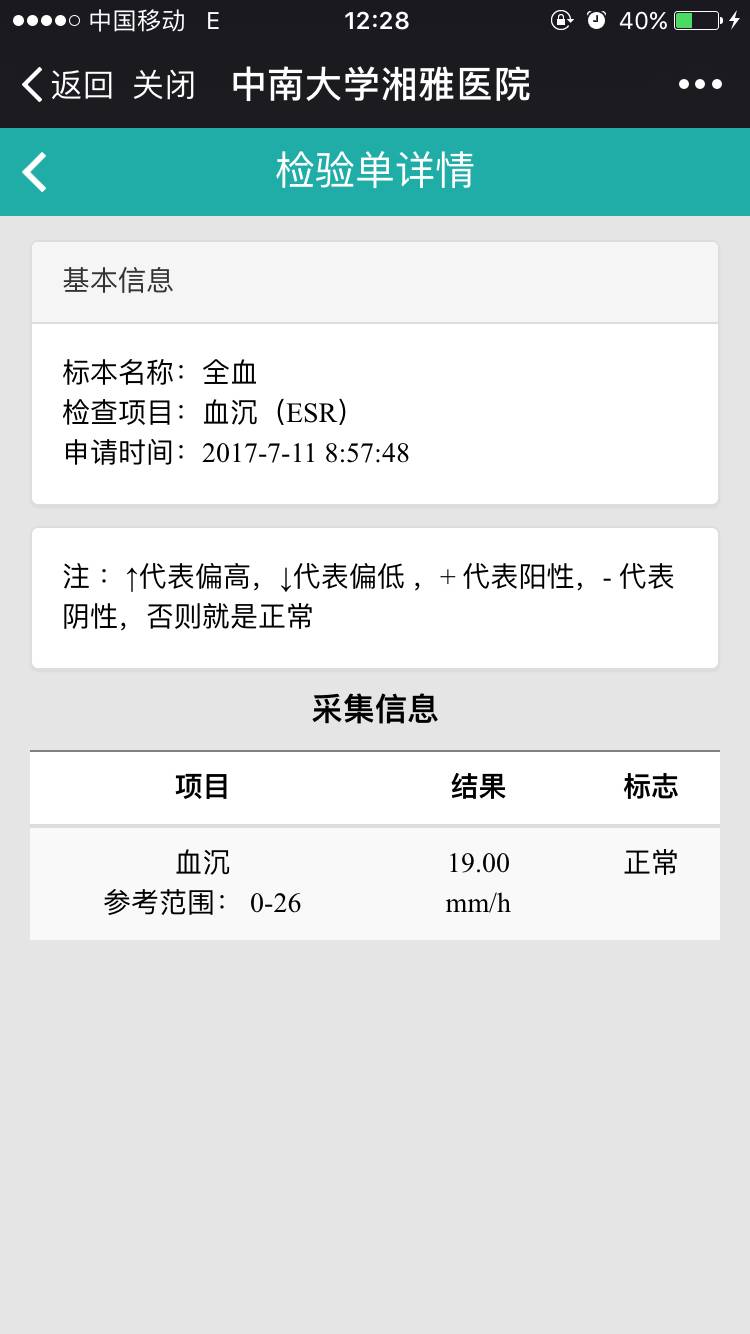Open the three-dot overflow menu
The image size is (750, 1334).
tap(700, 85)
